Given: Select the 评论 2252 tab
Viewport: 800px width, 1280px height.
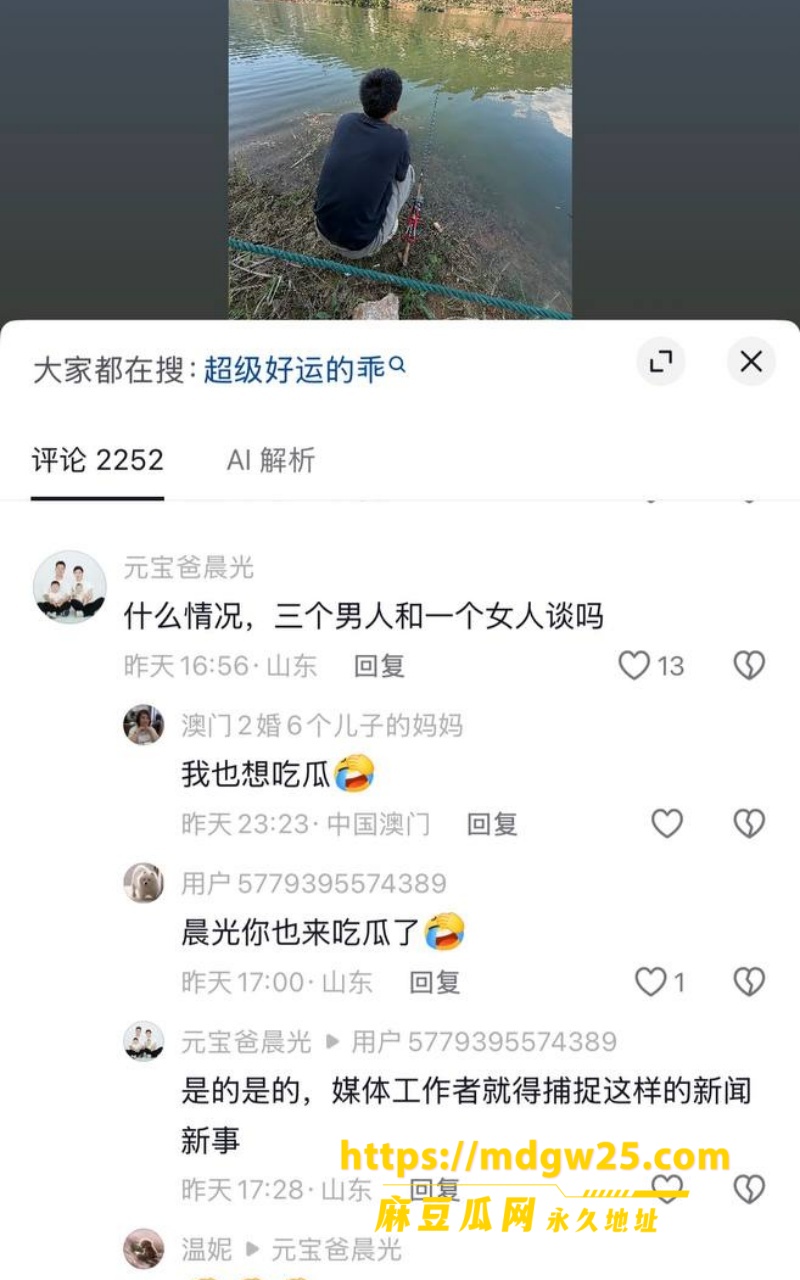Looking at the screenshot, I should pyautogui.click(x=97, y=460).
